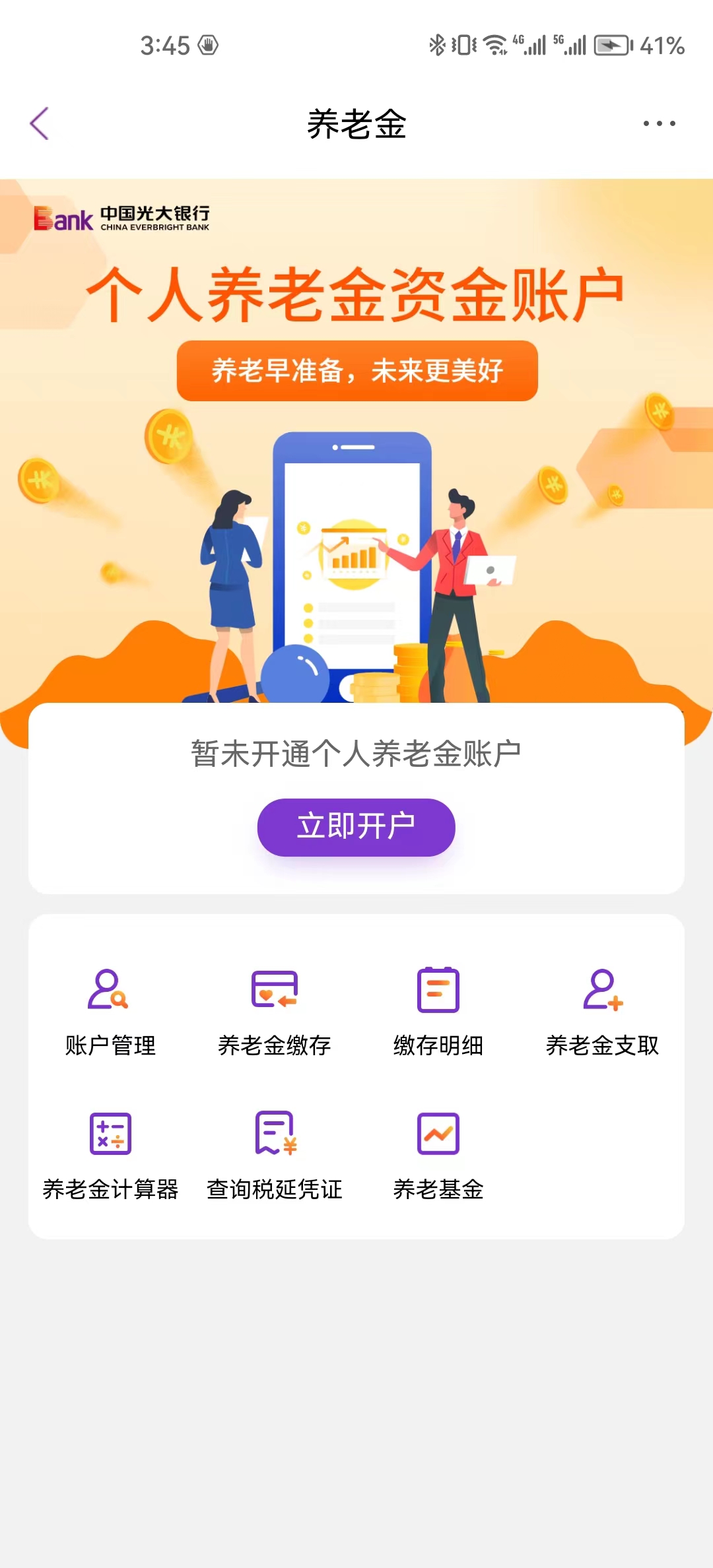Screen dimensions: 713x1568
Task: Open the three-dot overflow menu
Action: pos(659,123)
